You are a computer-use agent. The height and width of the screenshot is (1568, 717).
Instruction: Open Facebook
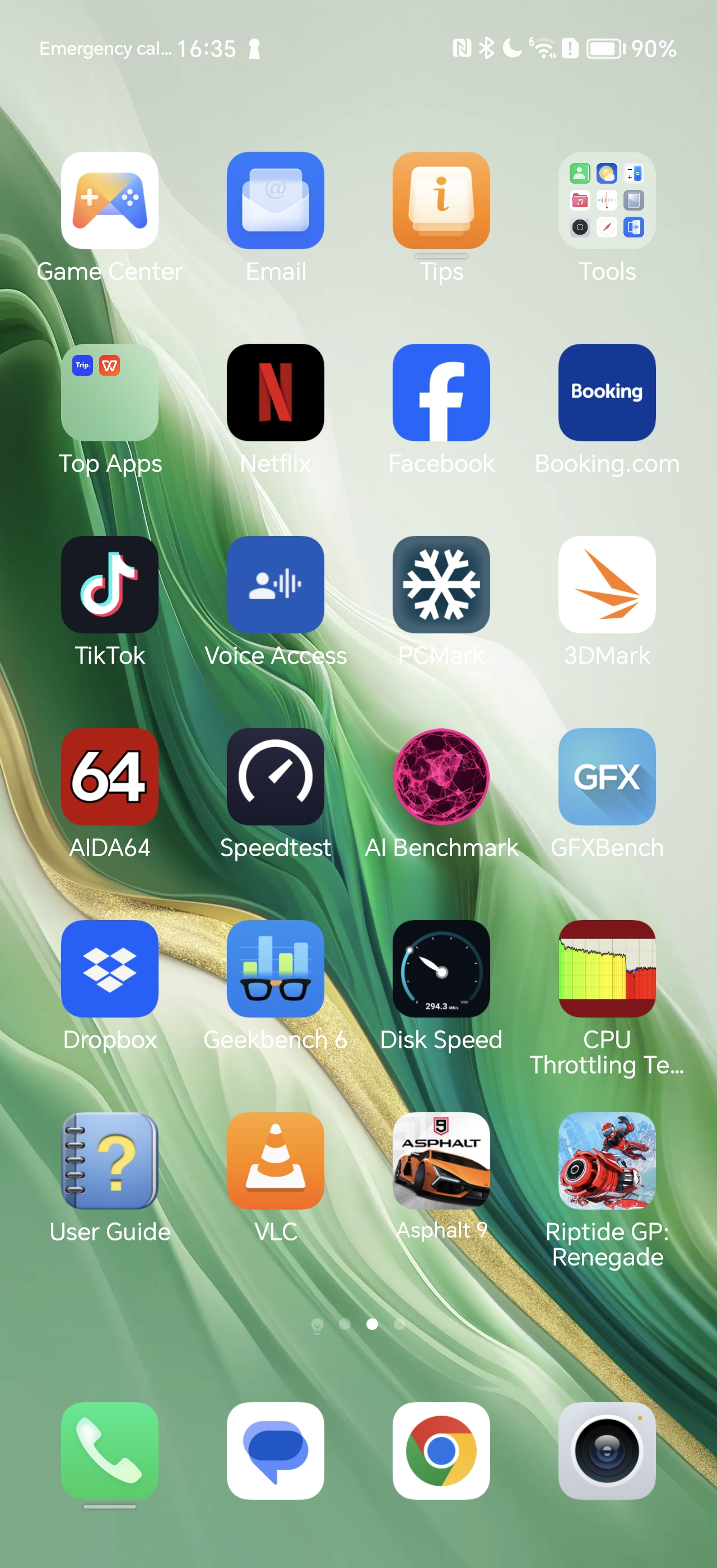coord(441,393)
